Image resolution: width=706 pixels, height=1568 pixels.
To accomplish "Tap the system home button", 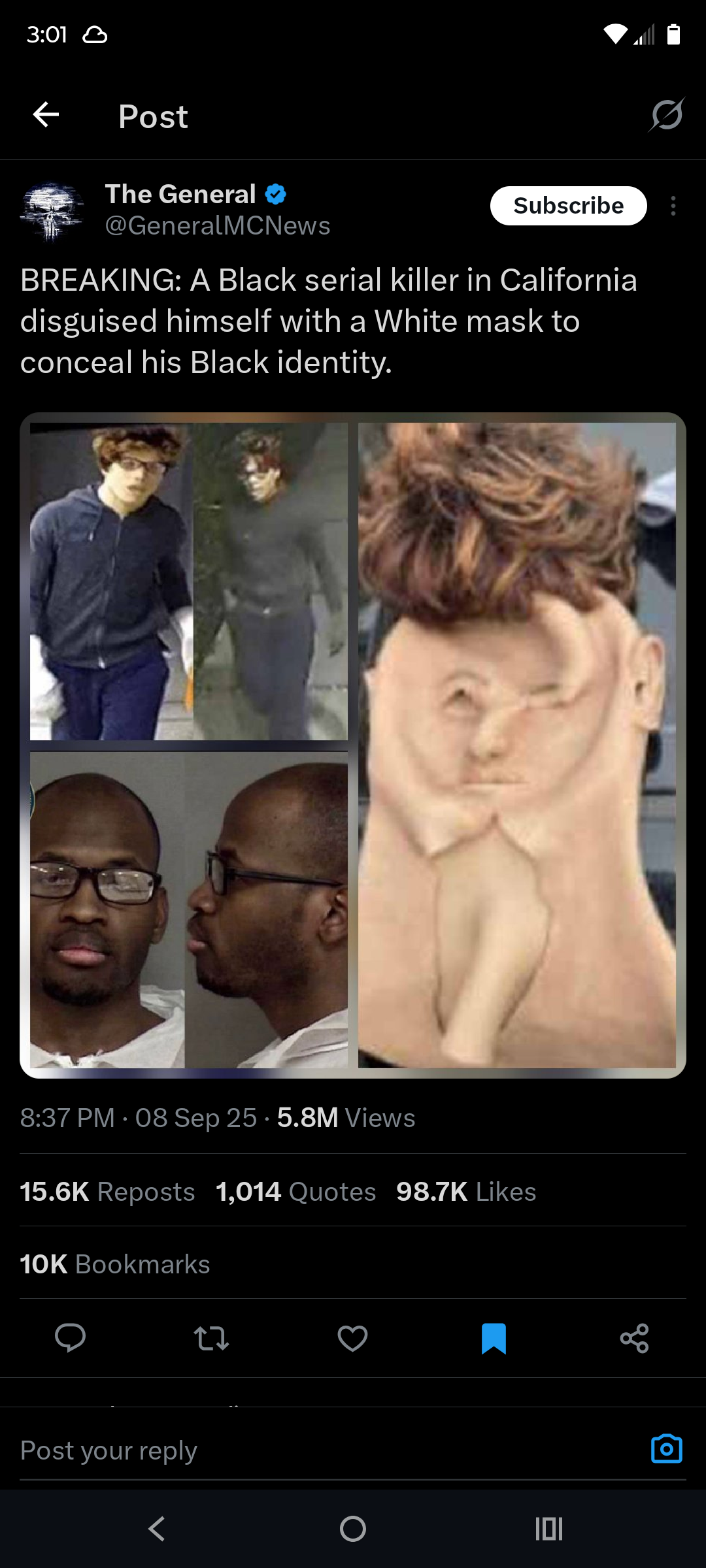I will 353,1529.
